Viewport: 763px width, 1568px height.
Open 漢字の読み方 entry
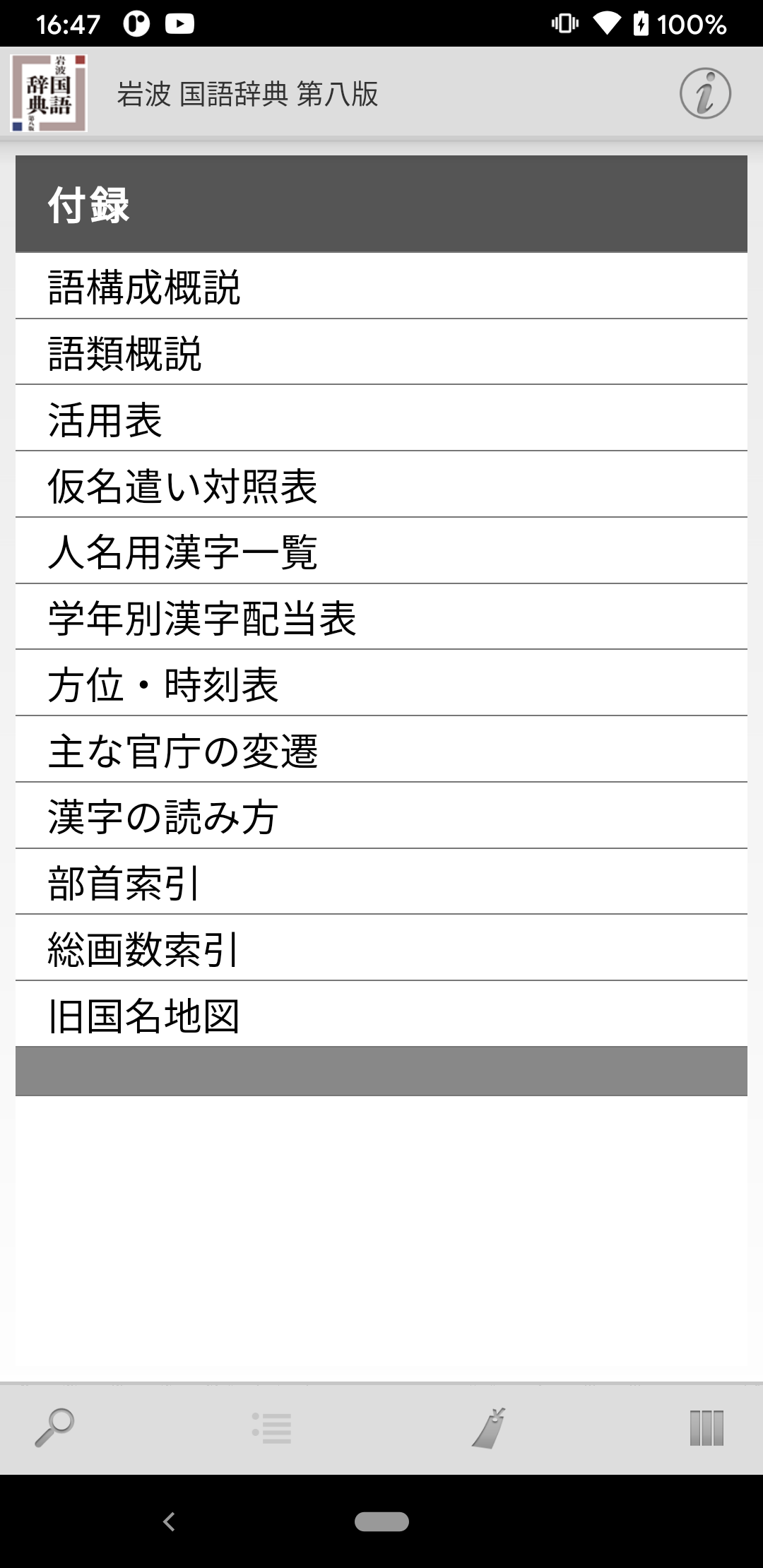[381, 816]
